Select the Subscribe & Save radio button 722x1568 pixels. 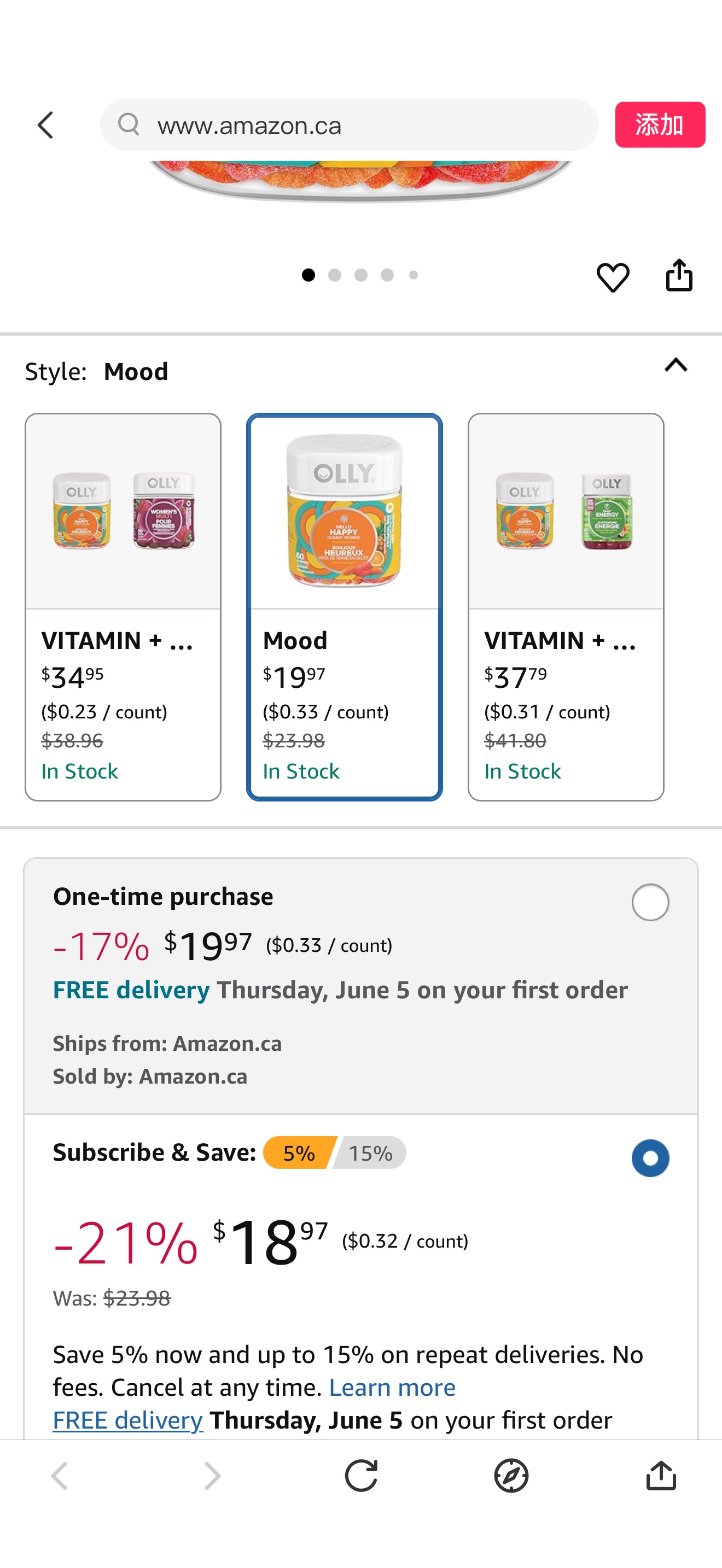(650, 1157)
